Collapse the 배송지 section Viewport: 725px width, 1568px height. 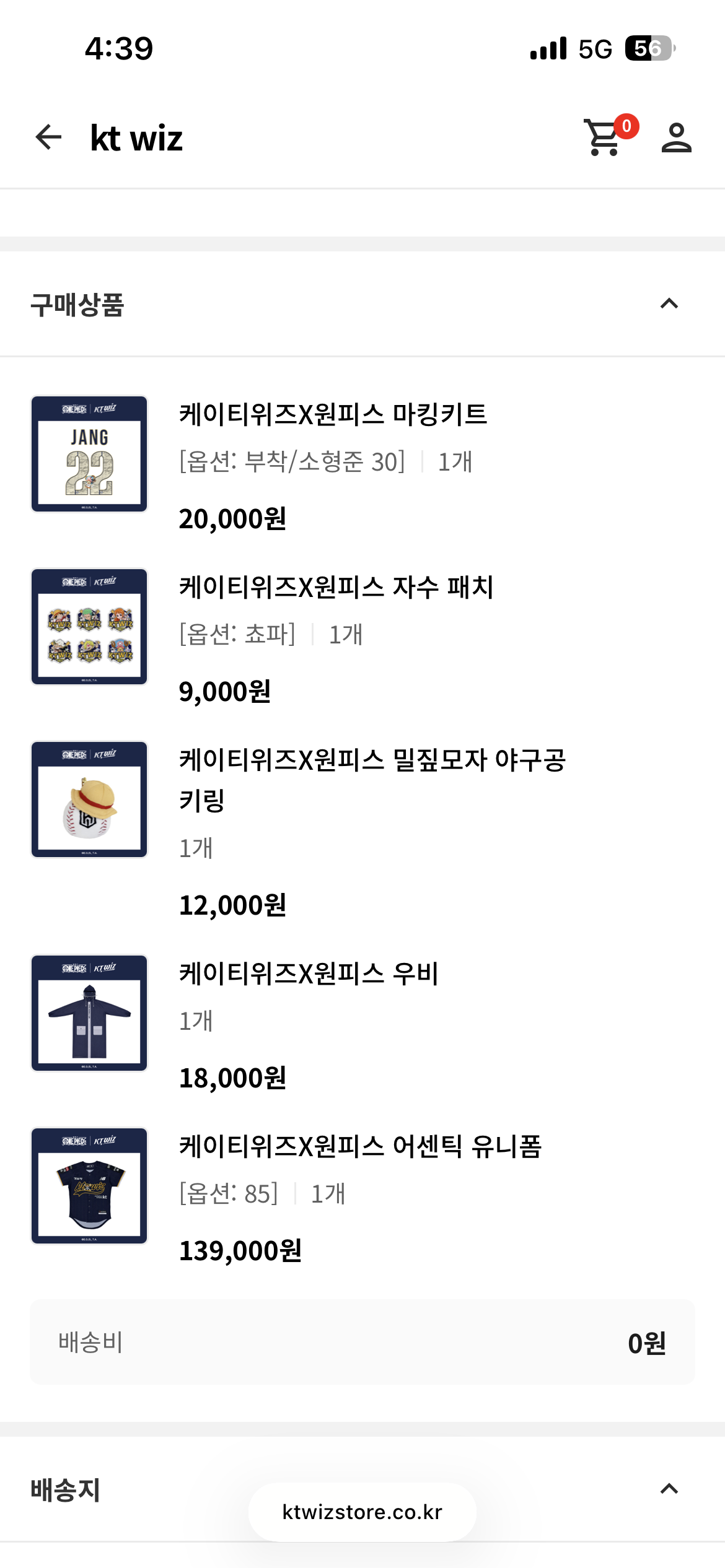point(669,1489)
